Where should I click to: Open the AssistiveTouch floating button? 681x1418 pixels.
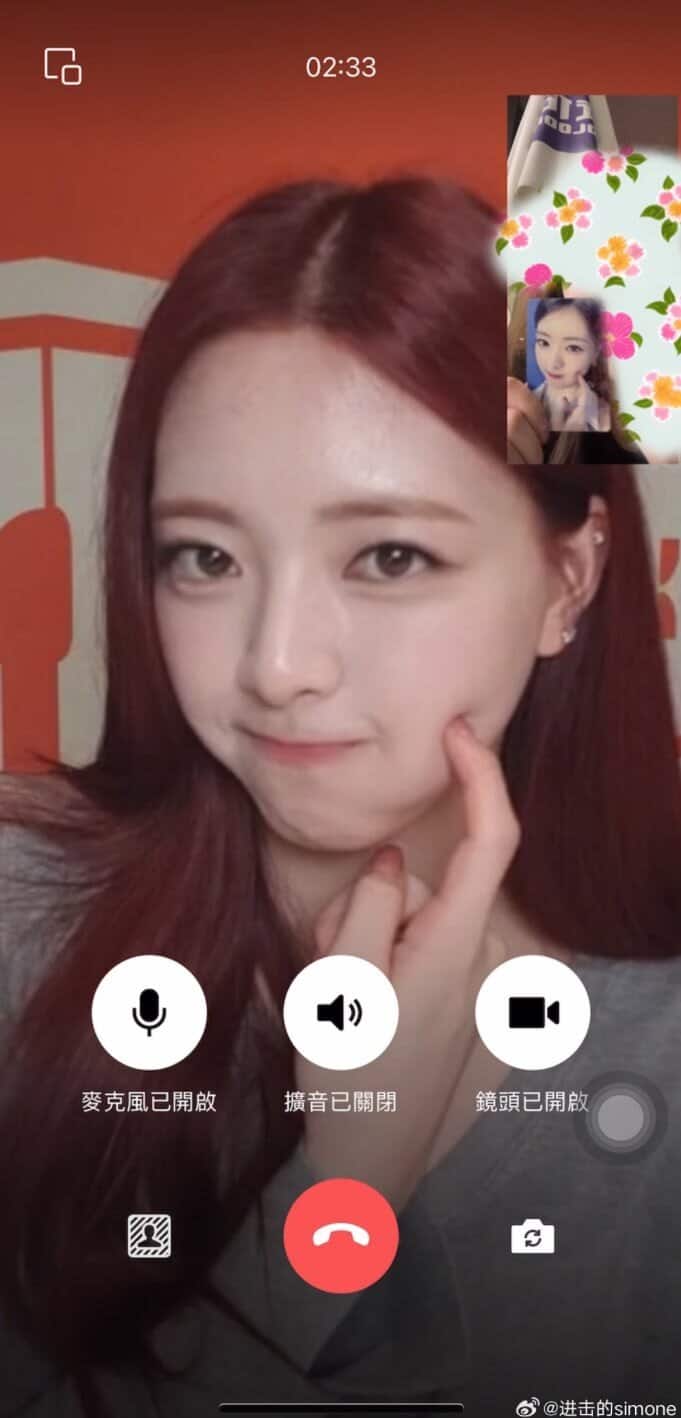tap(621, 1117)
